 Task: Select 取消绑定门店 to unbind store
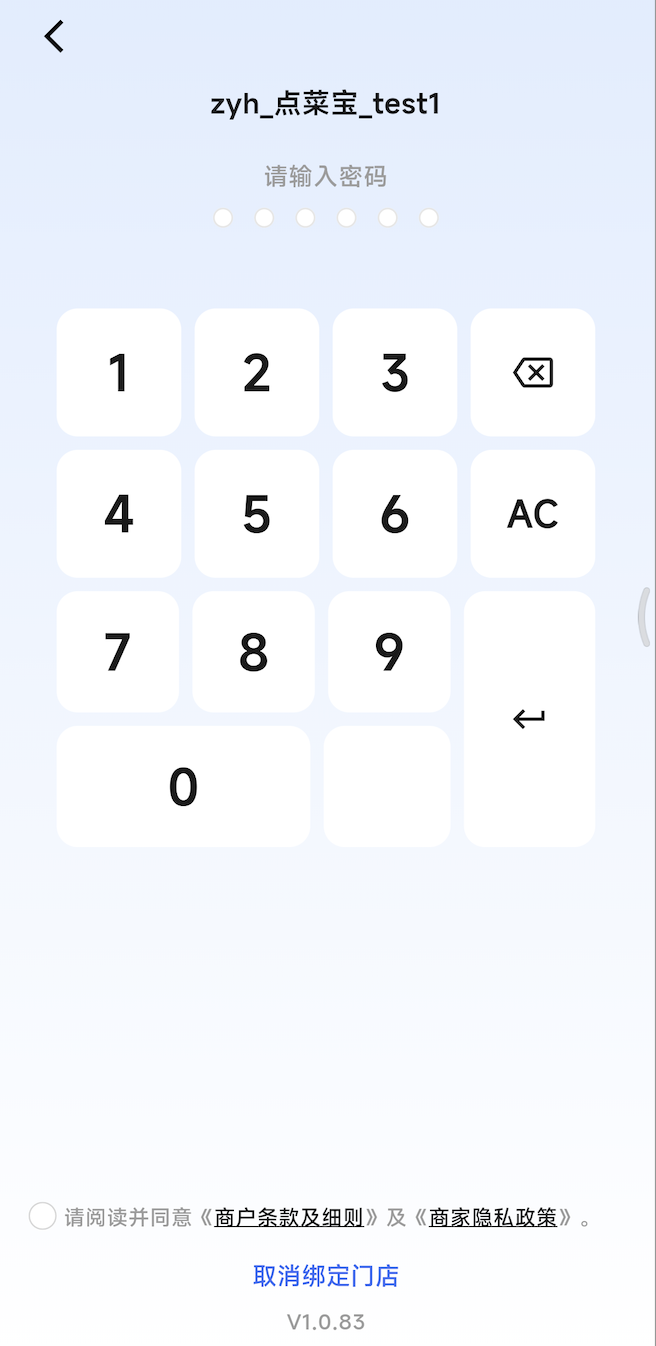326,1276
